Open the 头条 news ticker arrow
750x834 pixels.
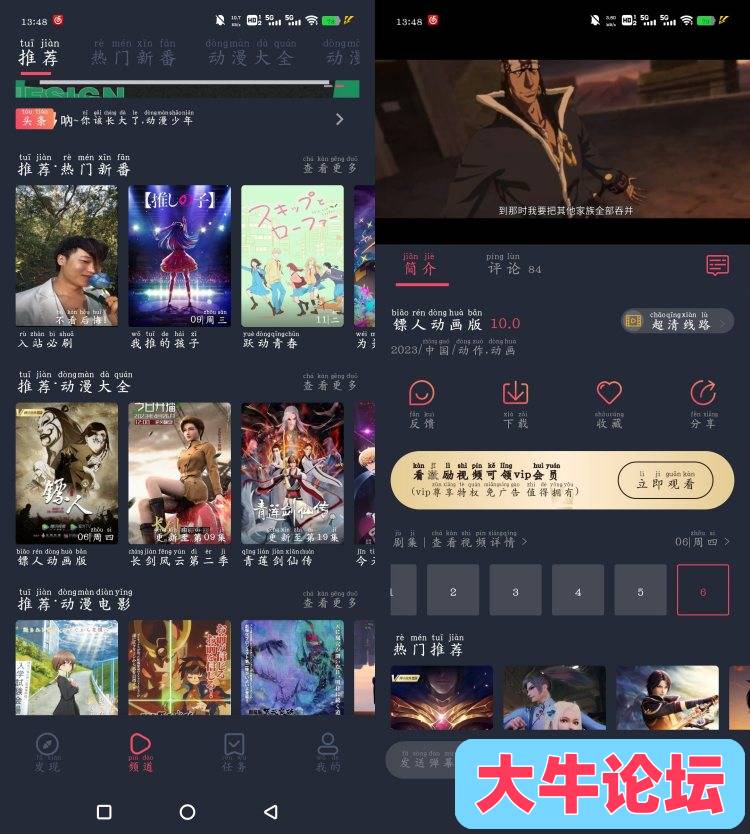[x=339, y=120]
